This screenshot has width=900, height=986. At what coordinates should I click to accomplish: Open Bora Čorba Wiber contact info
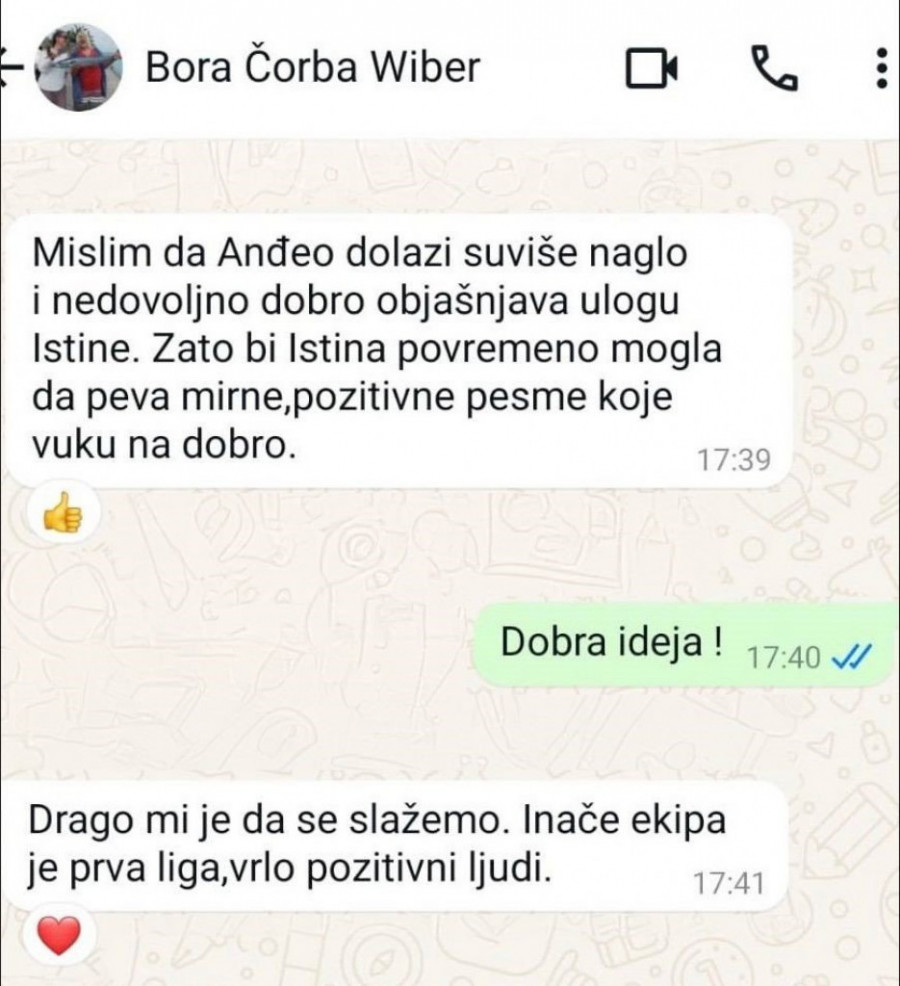click(x=313, y=67)
